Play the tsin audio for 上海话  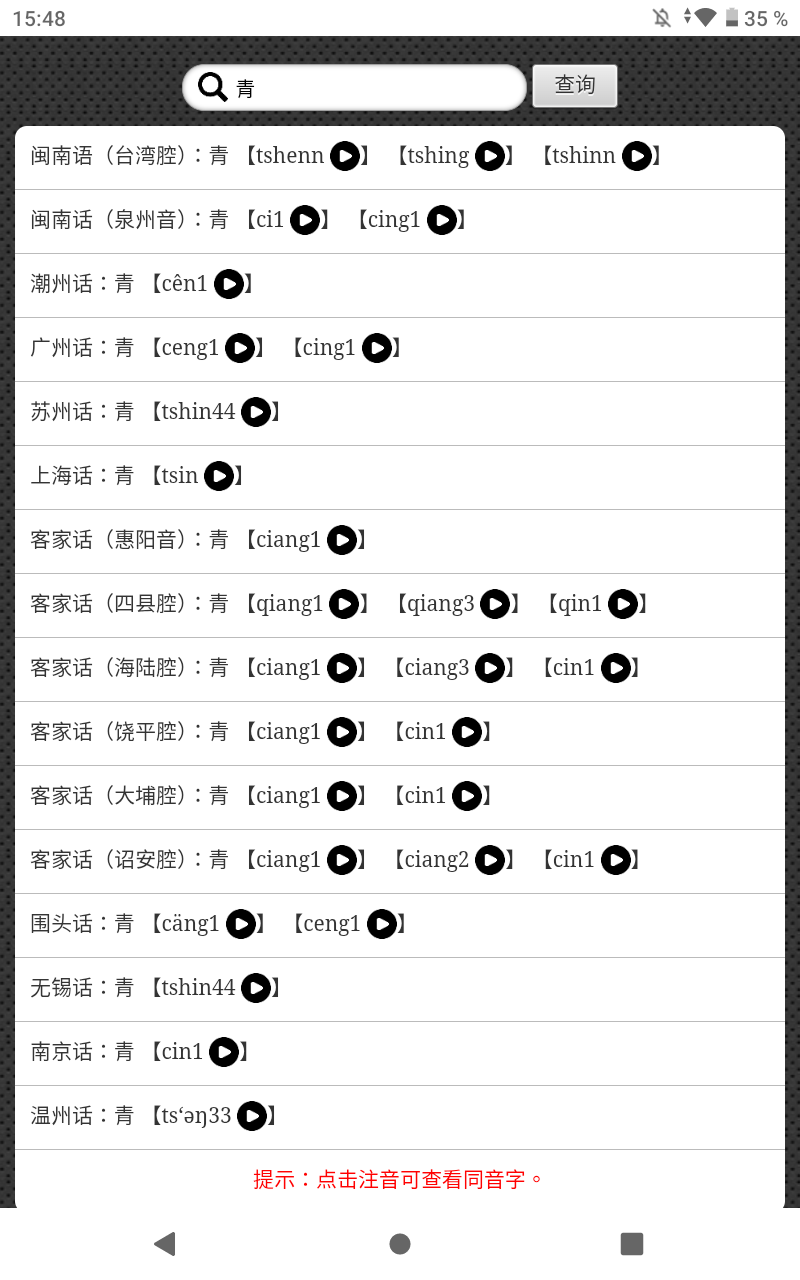tap(219, 476)
